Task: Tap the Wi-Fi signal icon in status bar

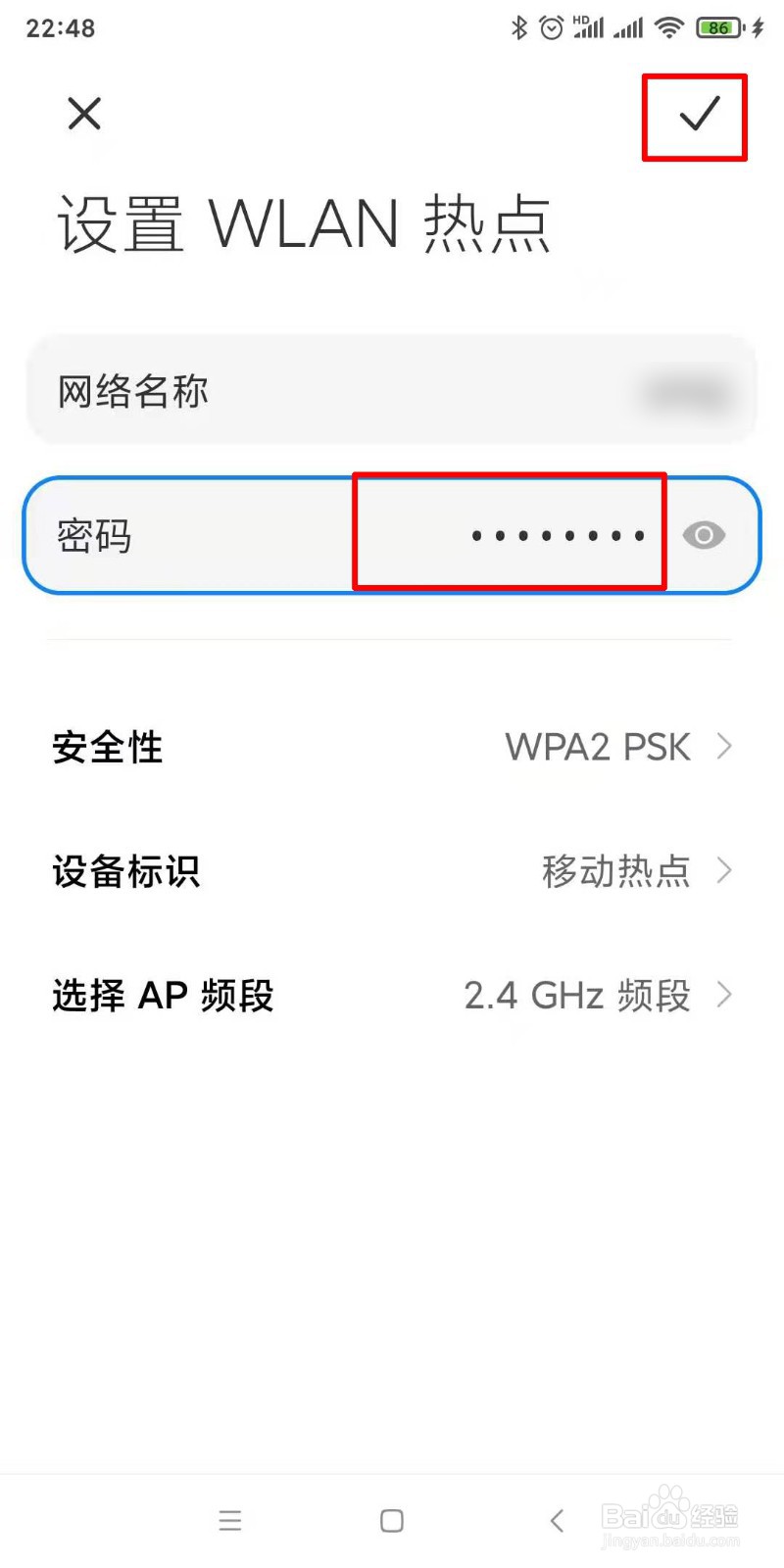Action: [668, 27]
